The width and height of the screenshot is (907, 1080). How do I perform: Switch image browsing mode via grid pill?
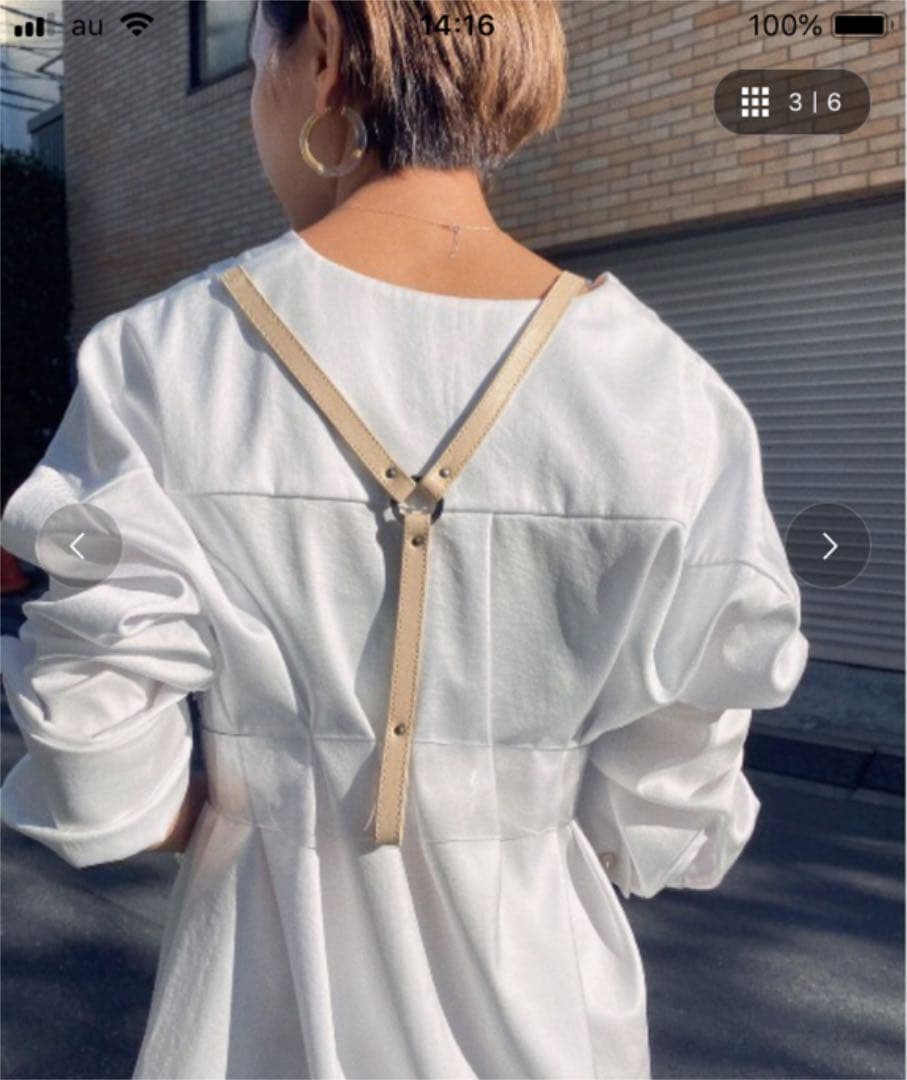790,100
